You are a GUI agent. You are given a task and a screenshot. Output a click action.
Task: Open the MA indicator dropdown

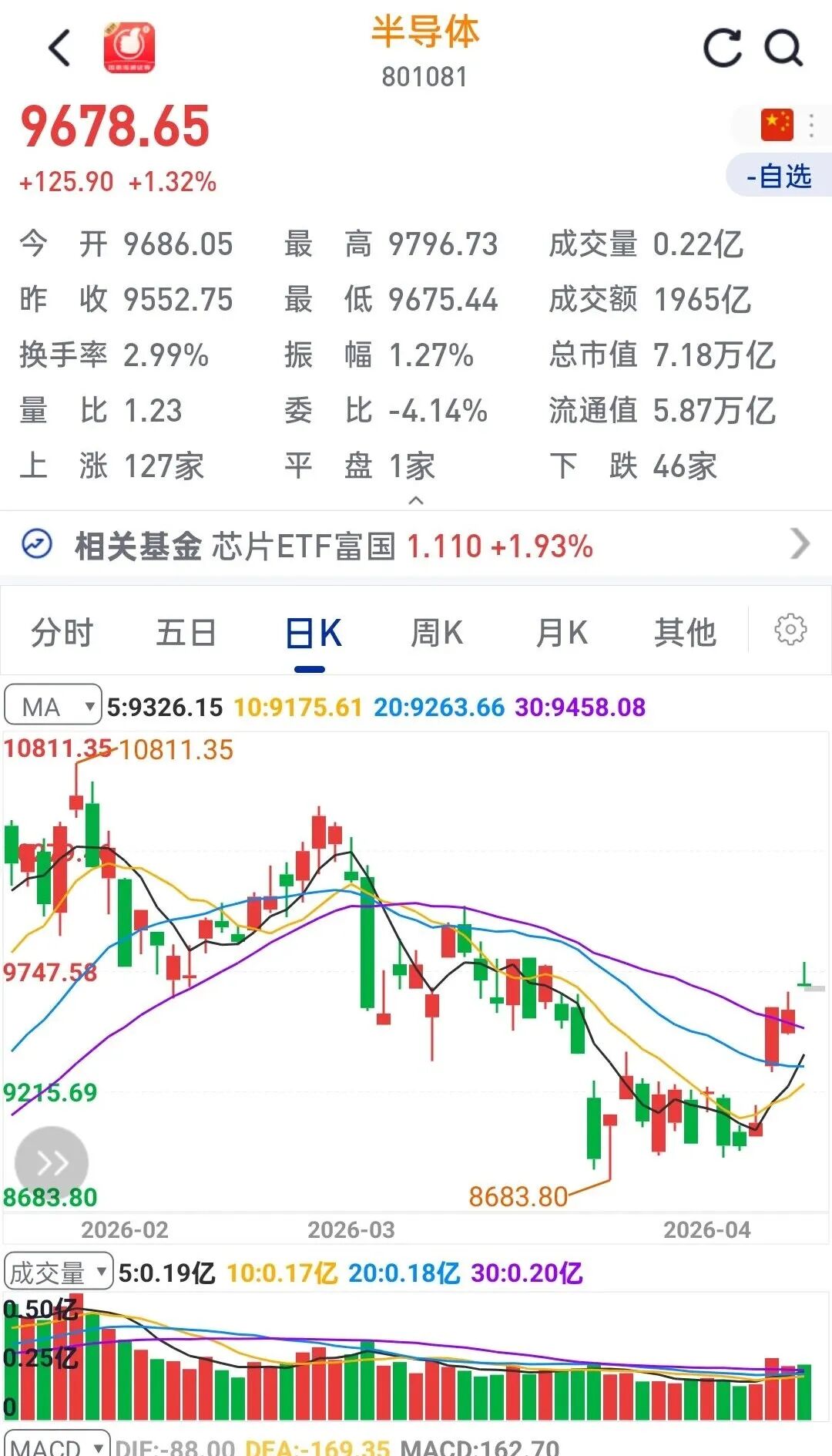point(53,705)
